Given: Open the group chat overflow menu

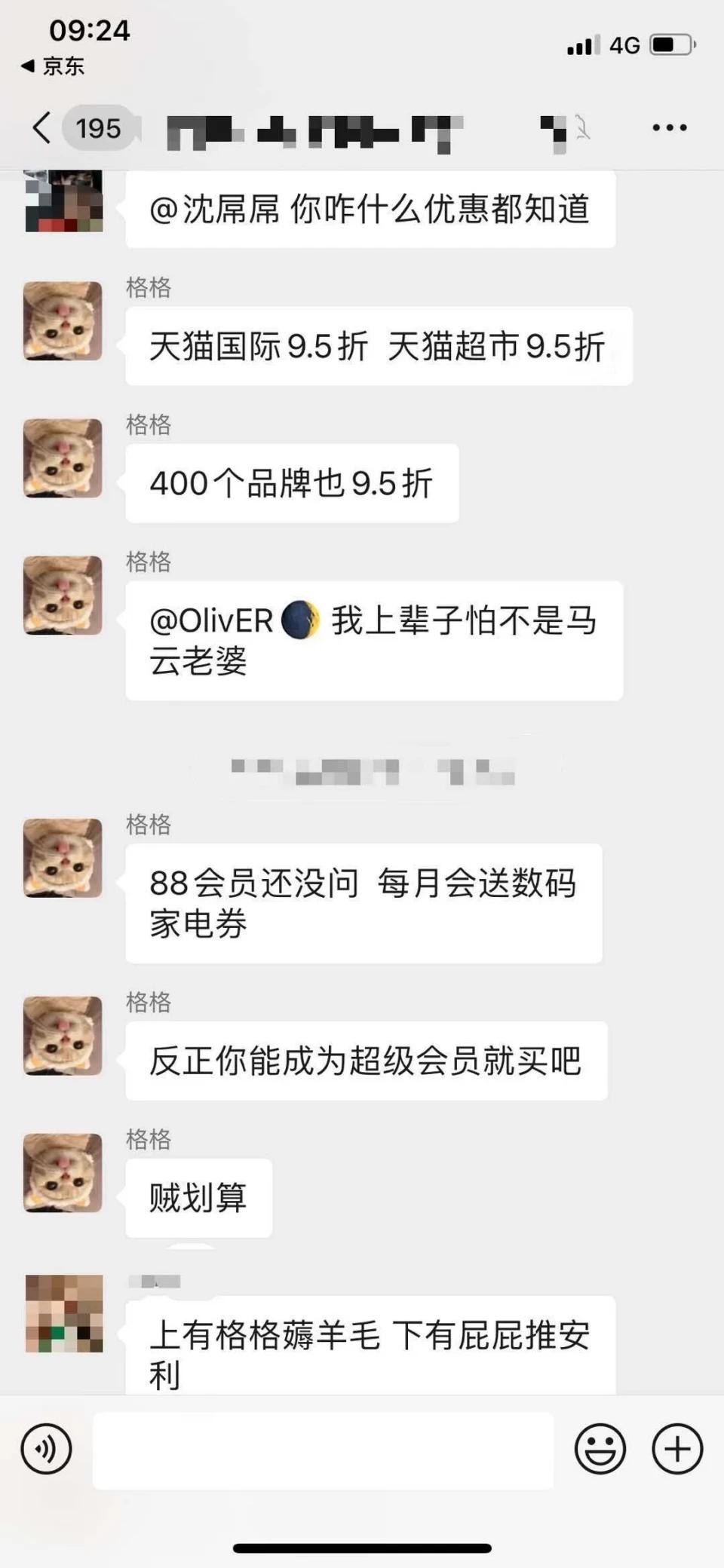Looking at the screenshot, I should pyautogui.click(x=669, y=127).
